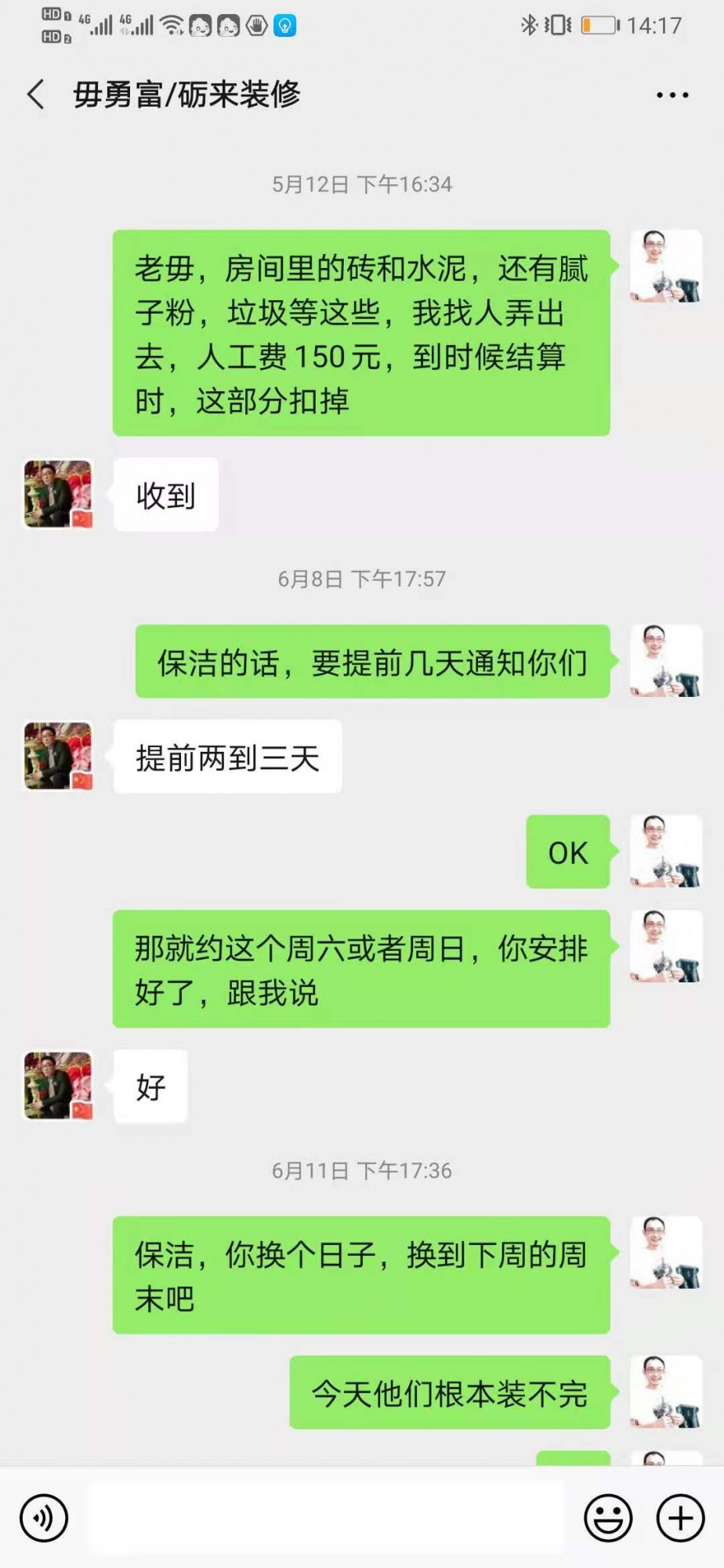Tap the message text field
724x1568 pixels.
(325, 1518)
